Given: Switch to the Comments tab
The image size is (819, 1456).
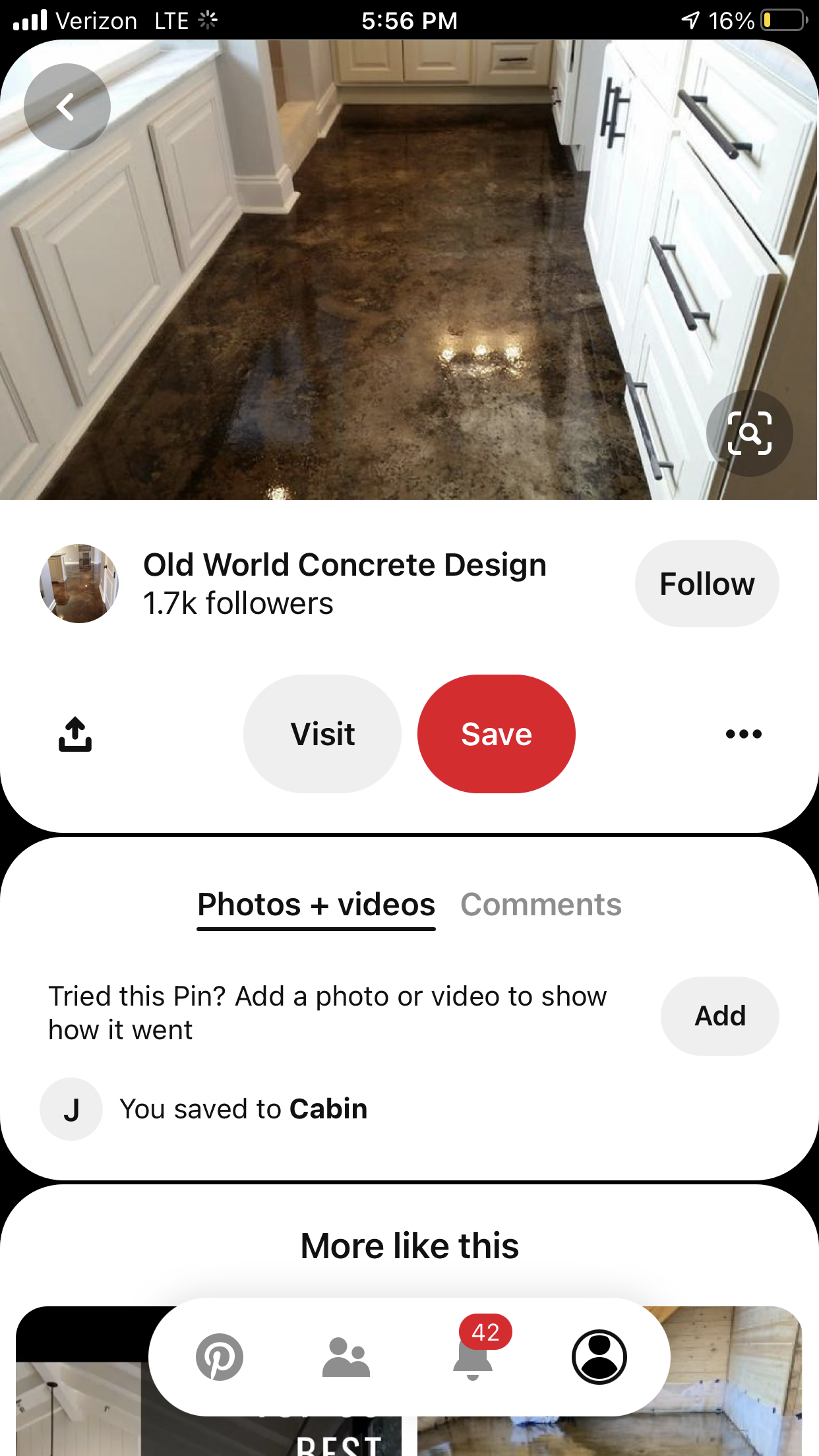Looking at the screenshot, I should coord(541,905).
